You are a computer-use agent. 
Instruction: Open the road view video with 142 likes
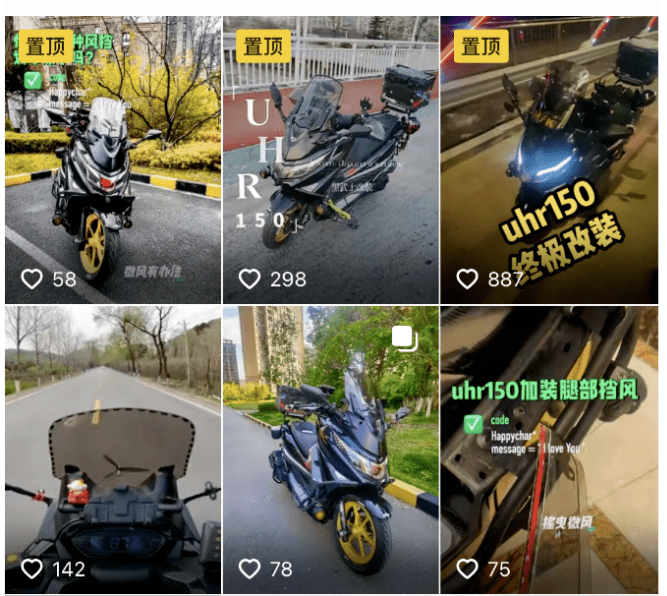[x=112, y=450]
